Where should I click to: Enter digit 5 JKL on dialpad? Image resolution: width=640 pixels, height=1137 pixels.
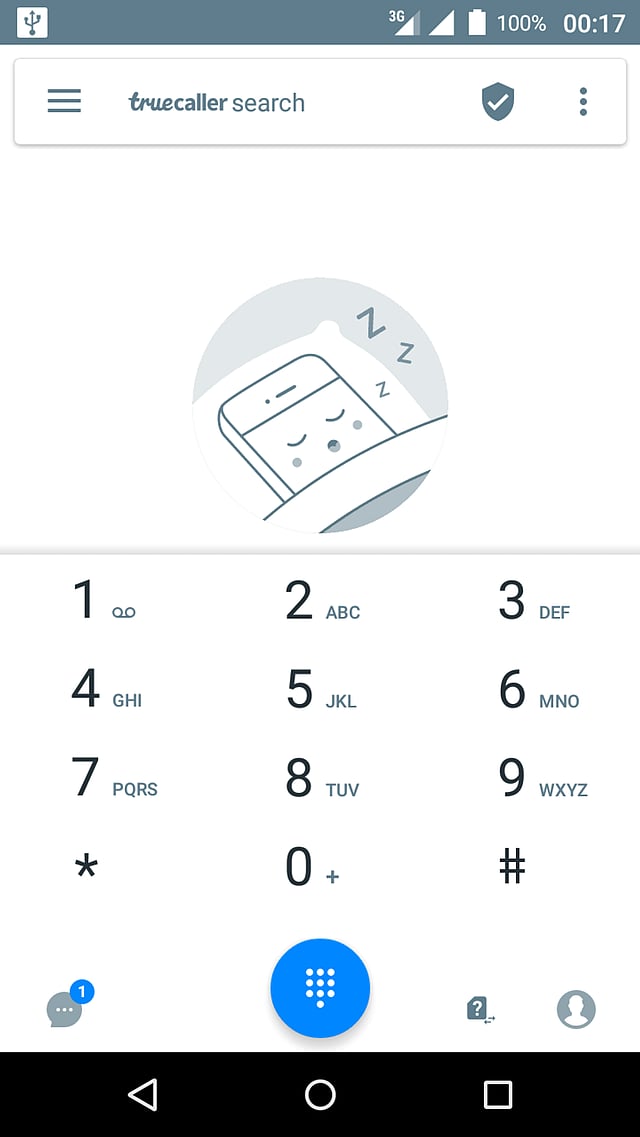click(x=320, y=689)
